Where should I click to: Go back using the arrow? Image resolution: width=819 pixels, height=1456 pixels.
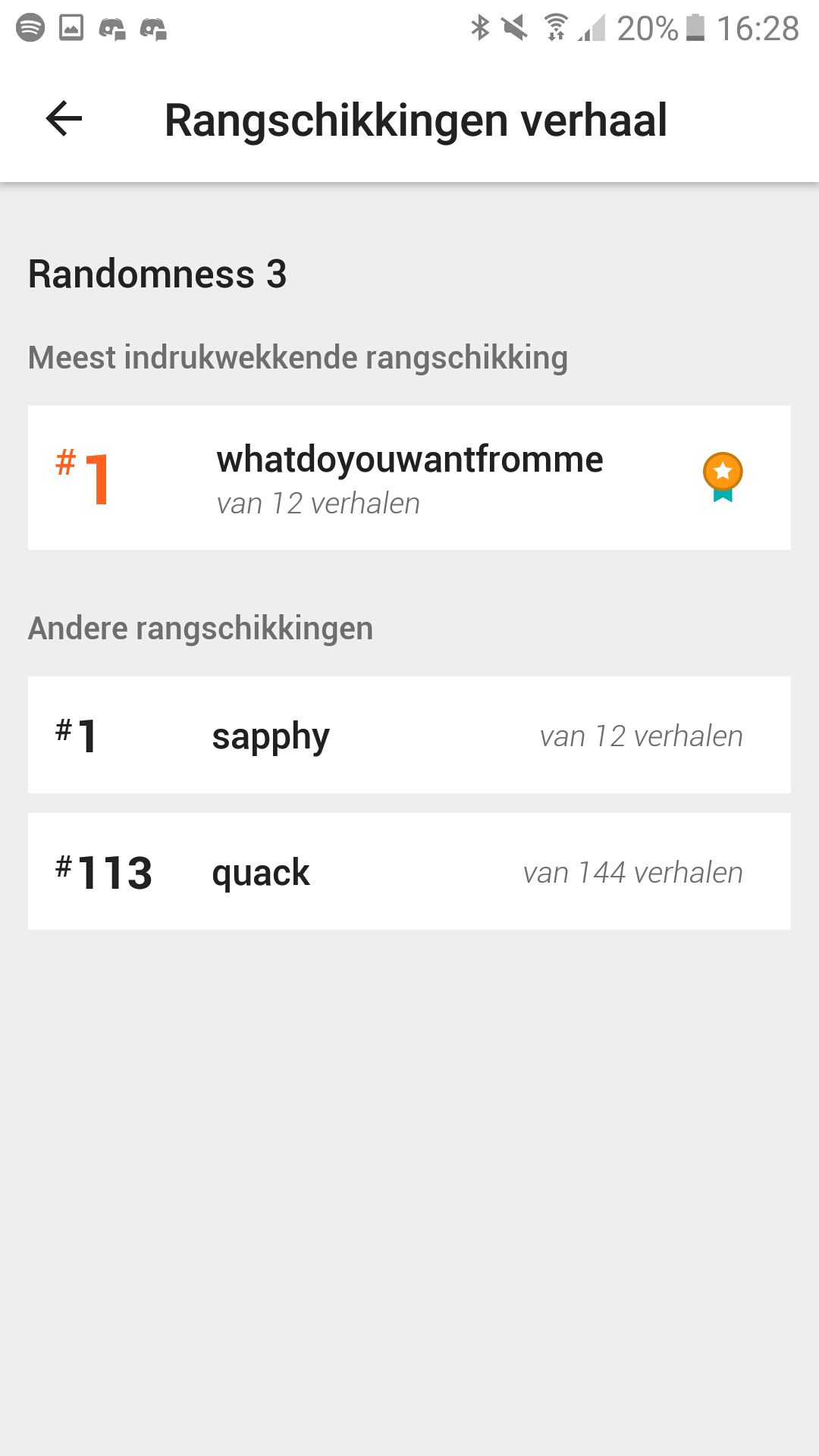click(x=64, y=119)
